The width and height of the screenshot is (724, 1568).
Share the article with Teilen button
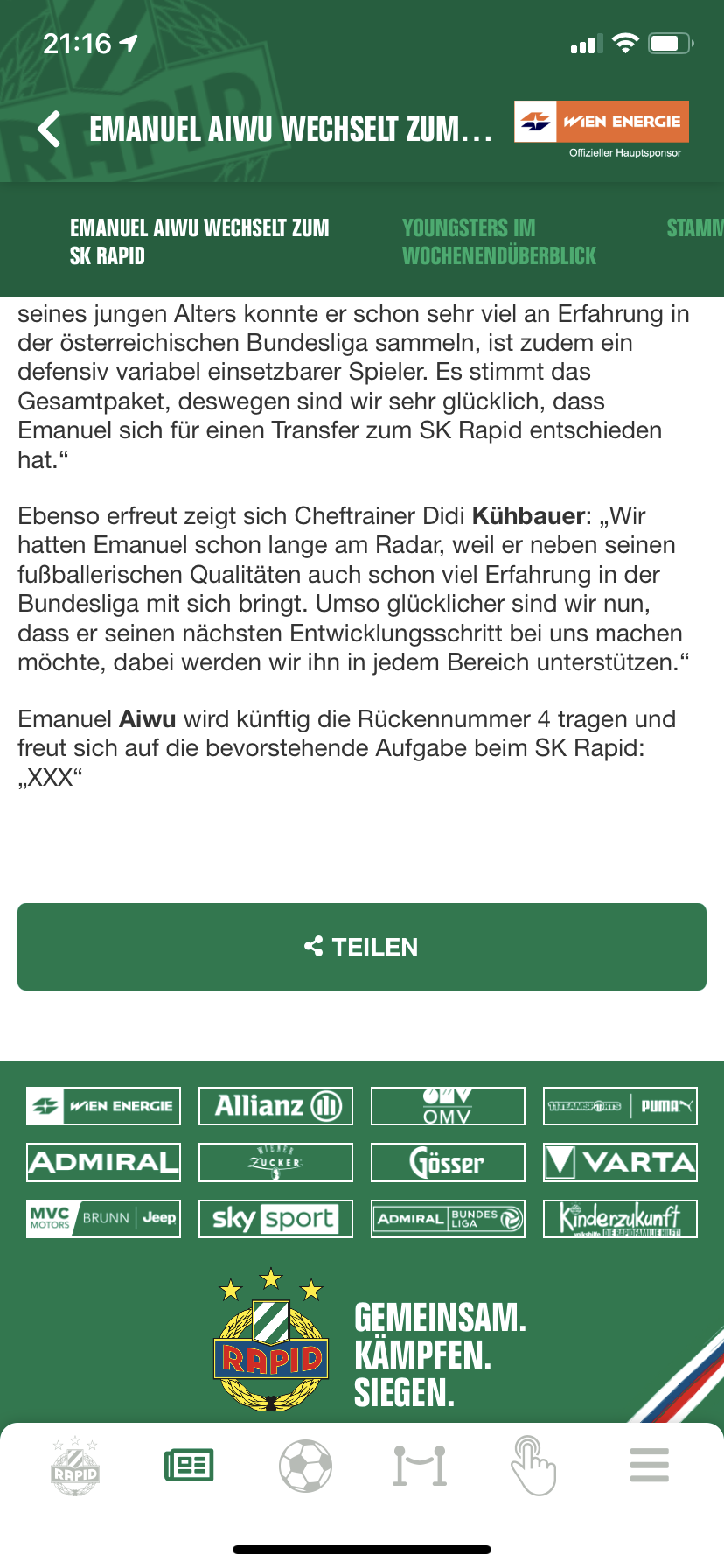tap(362, 947)
